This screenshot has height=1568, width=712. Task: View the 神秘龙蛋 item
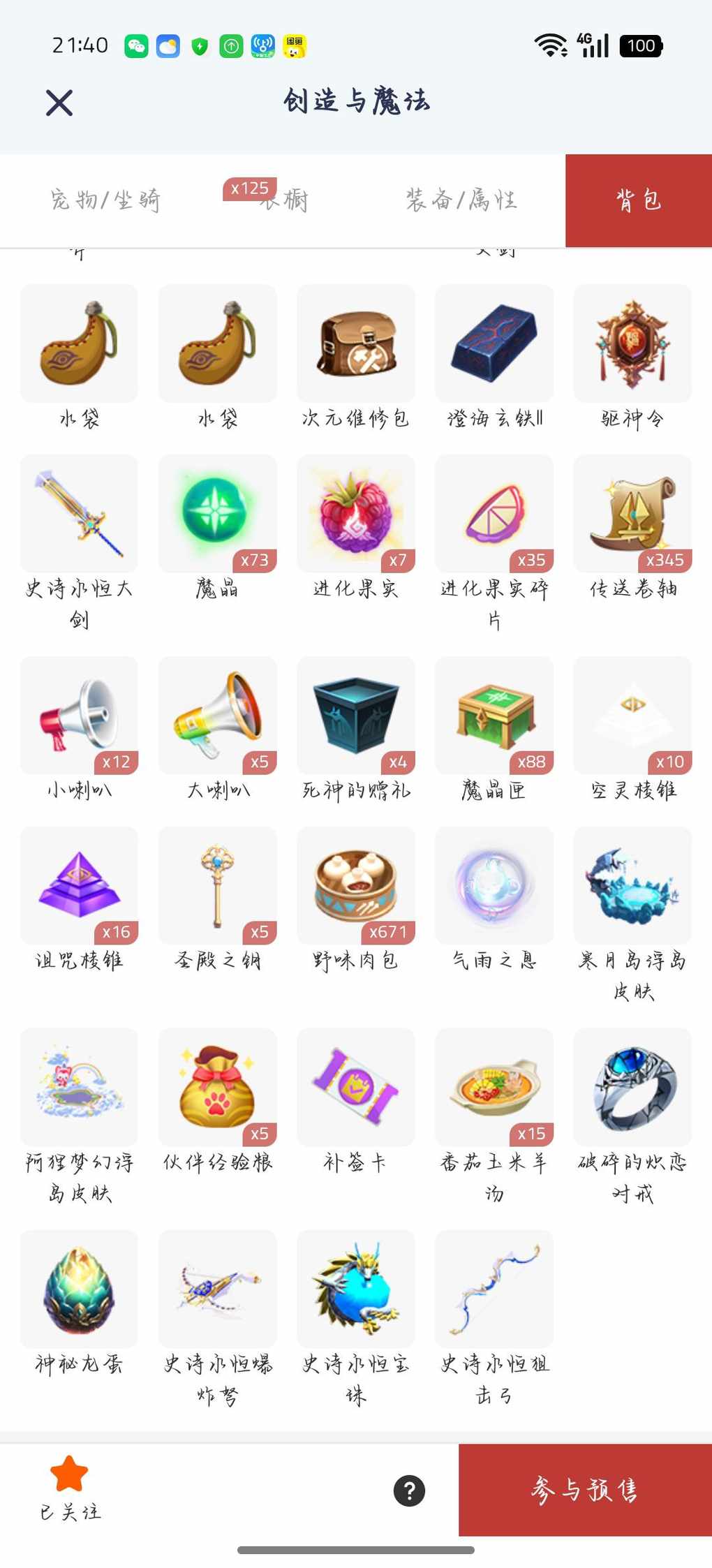79,1289
